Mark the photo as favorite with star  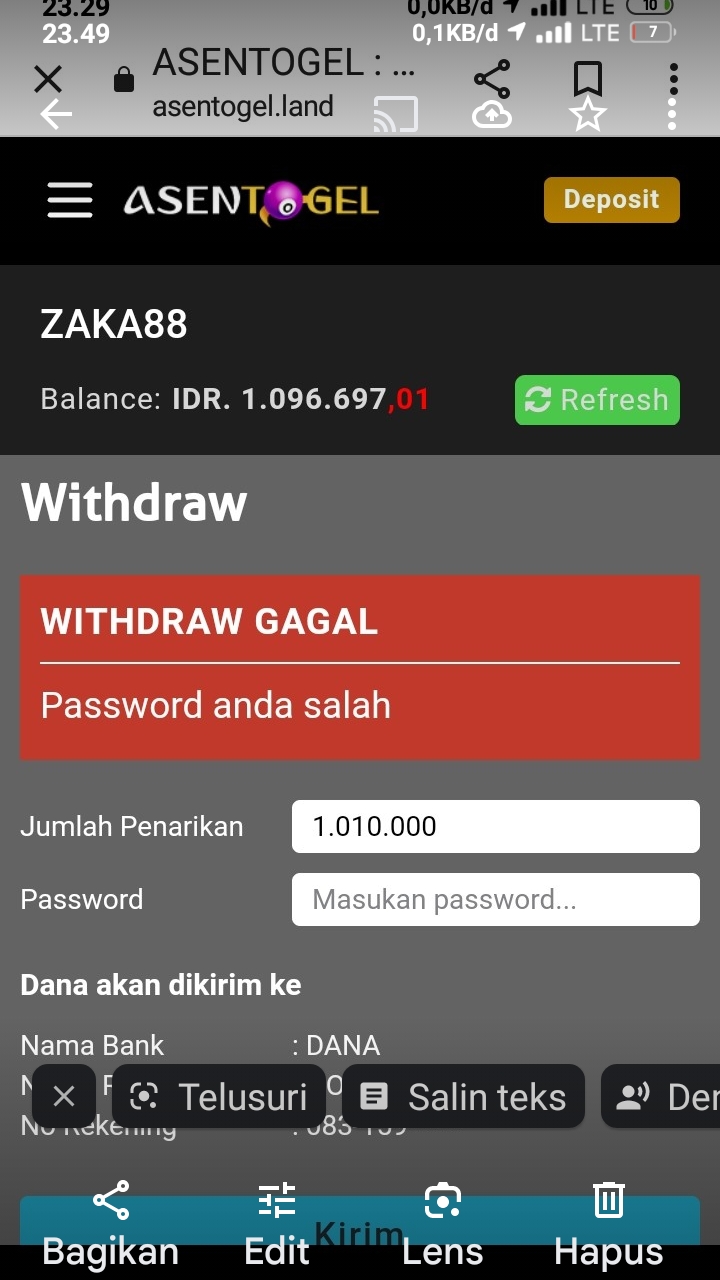(588, 116)
